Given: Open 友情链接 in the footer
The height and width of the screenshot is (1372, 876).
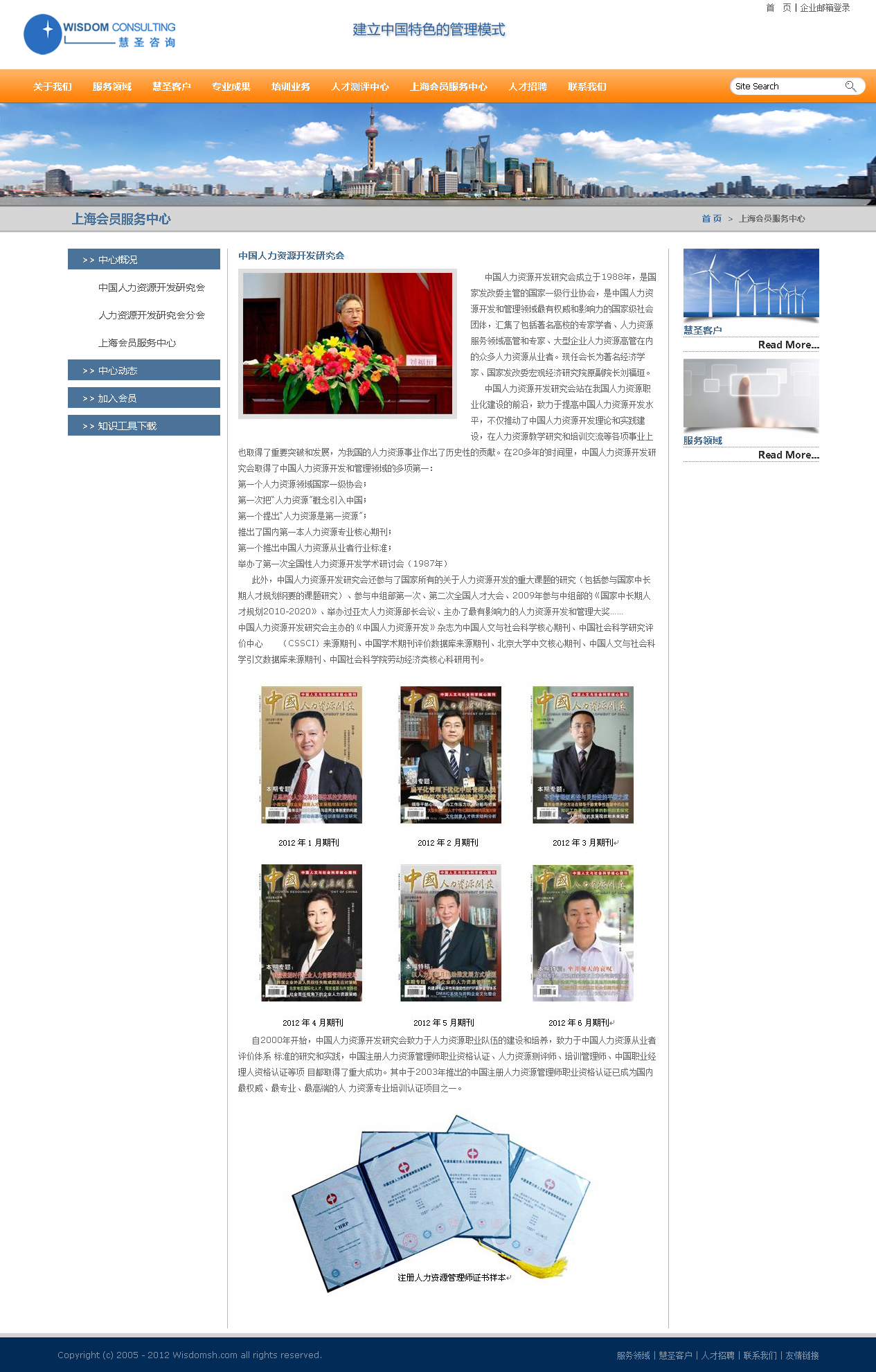Looking at the screenshot, I should pyautogui.click(x=802, y=1355).
